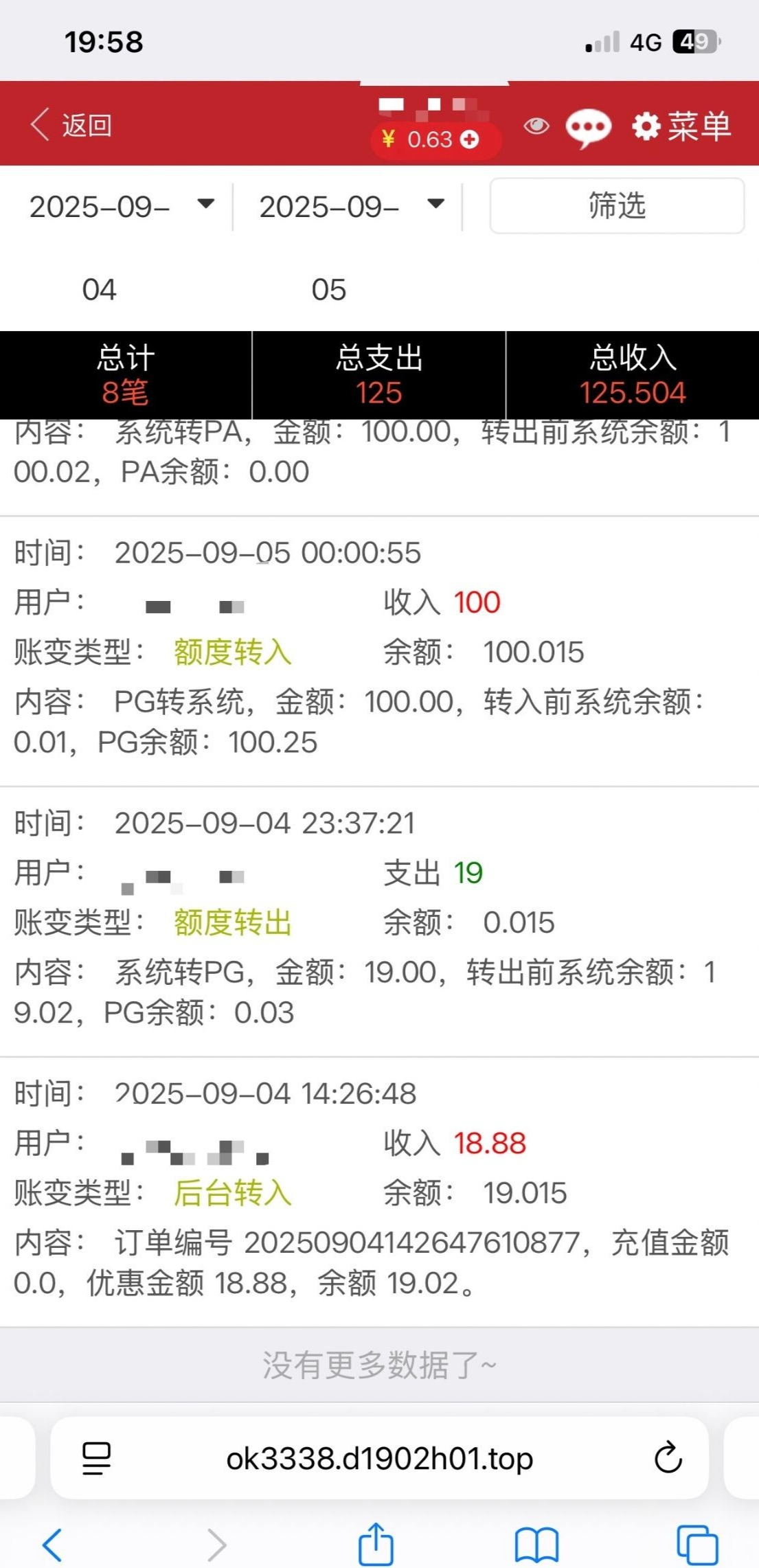The height and width of the screenshot is (1568, 759).
Task: Add funds via the plus next to 0.63
Action: pyautogui.click(x=470, y=140)
